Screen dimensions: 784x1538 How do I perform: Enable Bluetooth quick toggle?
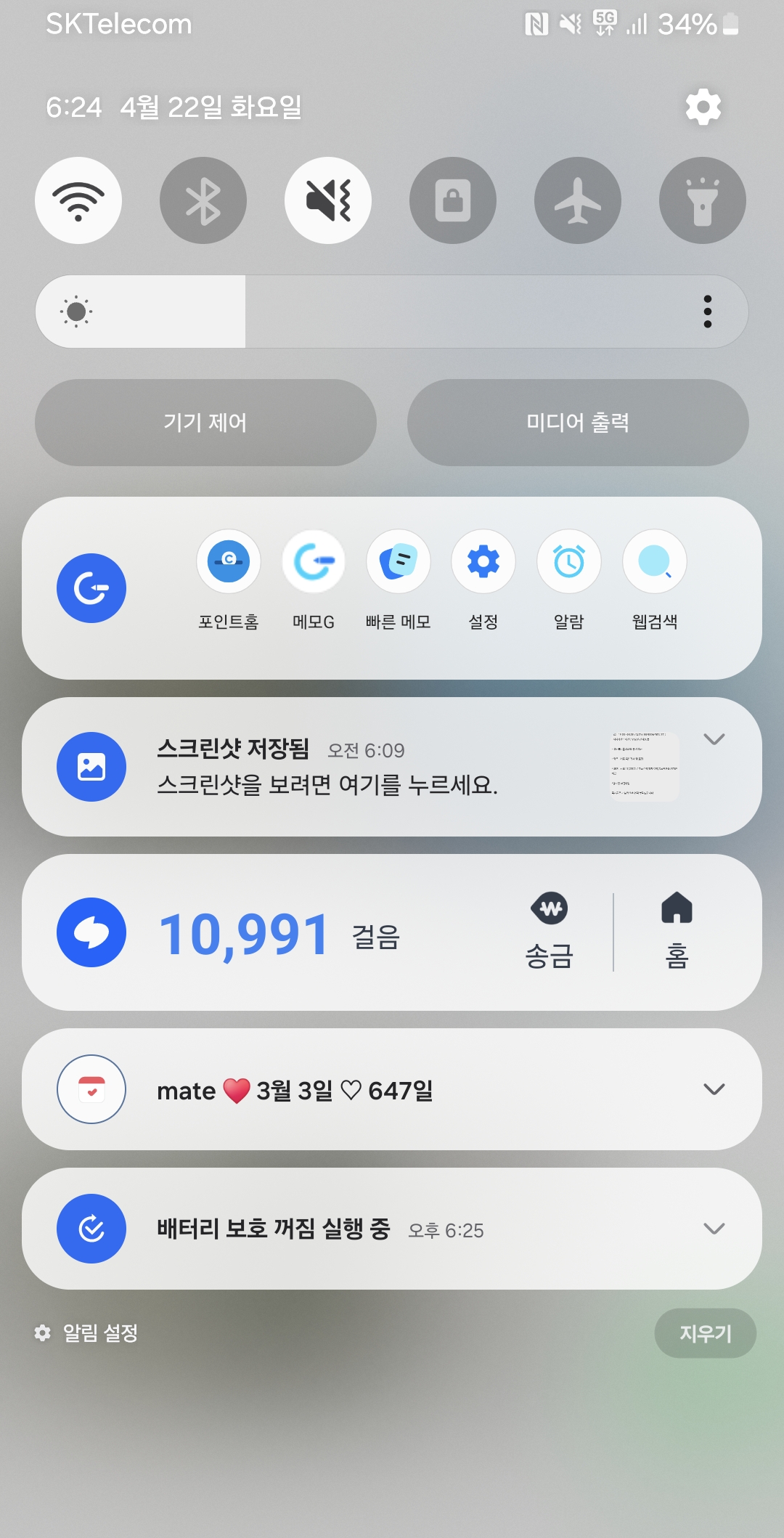203,200
